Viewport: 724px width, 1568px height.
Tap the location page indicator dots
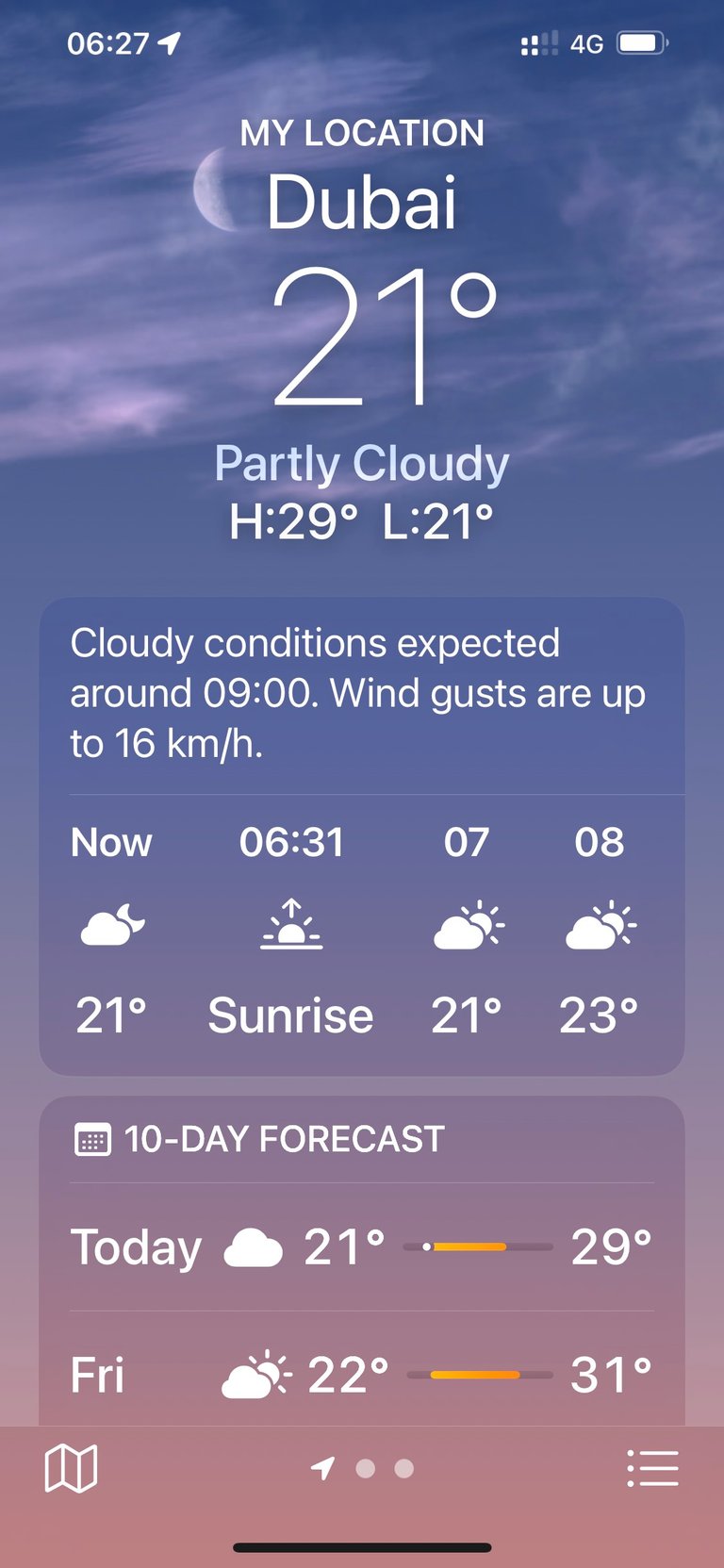[x=366, y=1468]
